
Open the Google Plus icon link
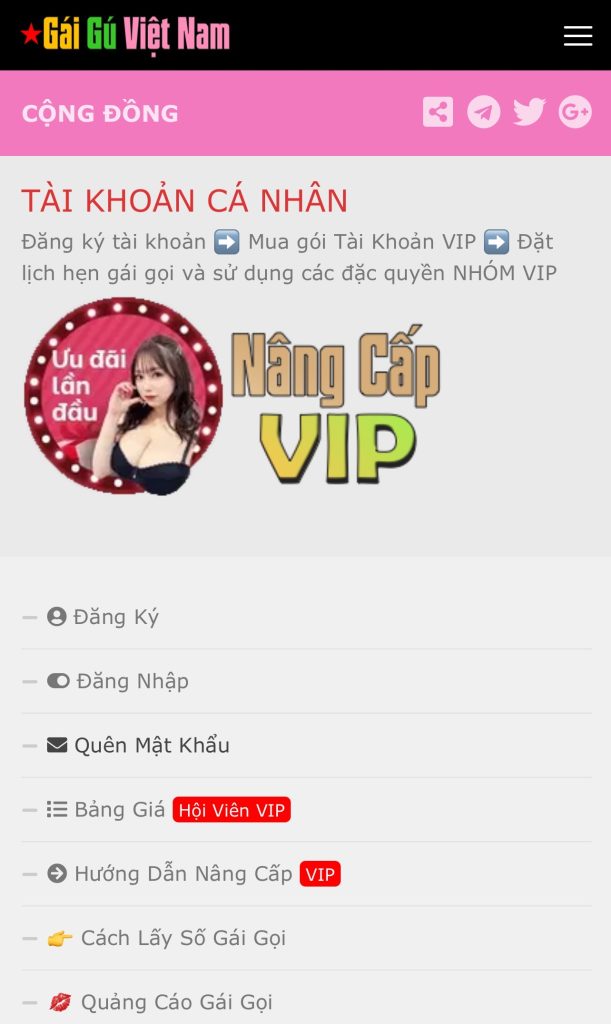[x=575, y=112]
